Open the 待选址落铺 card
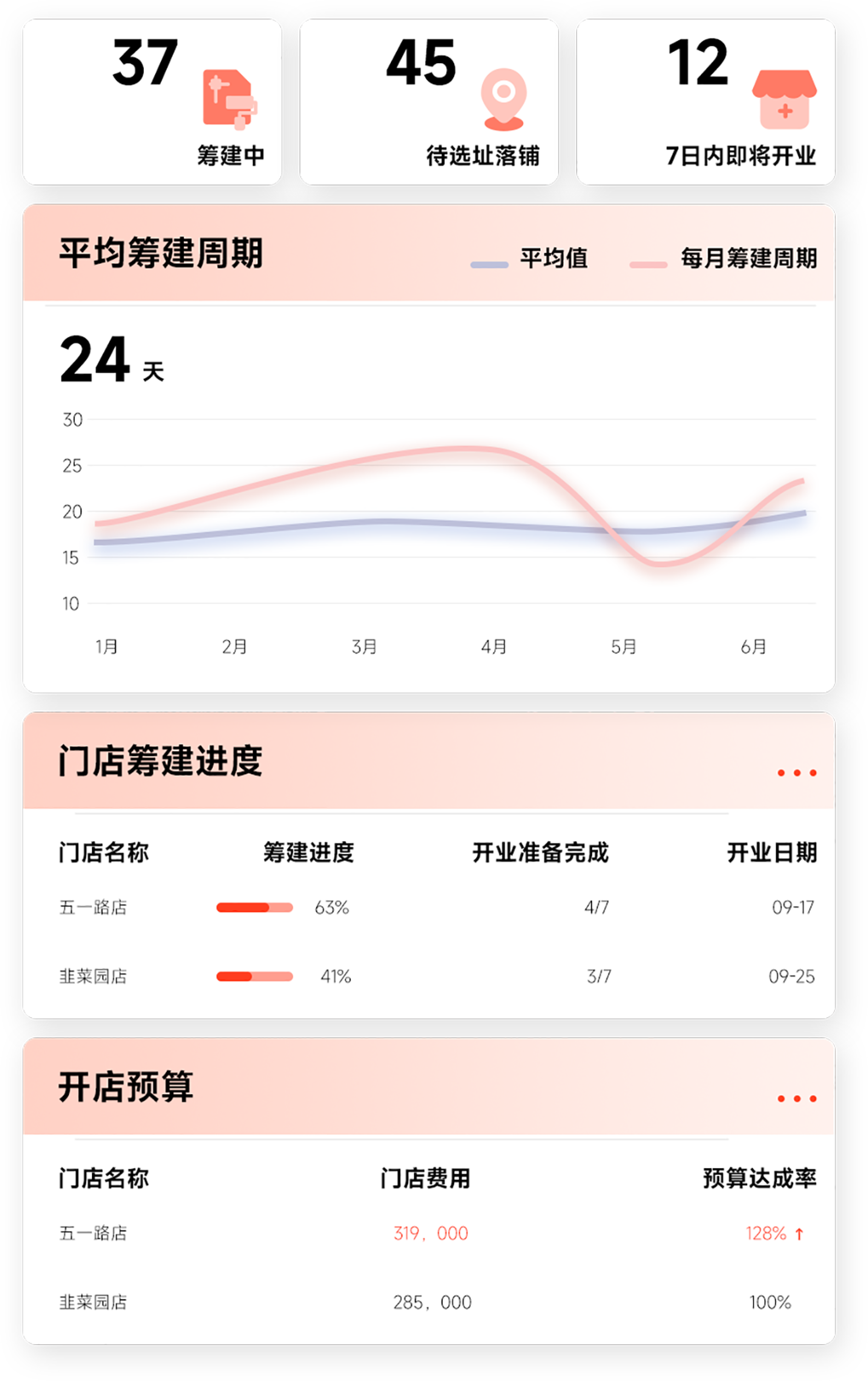 click(429, 102)
